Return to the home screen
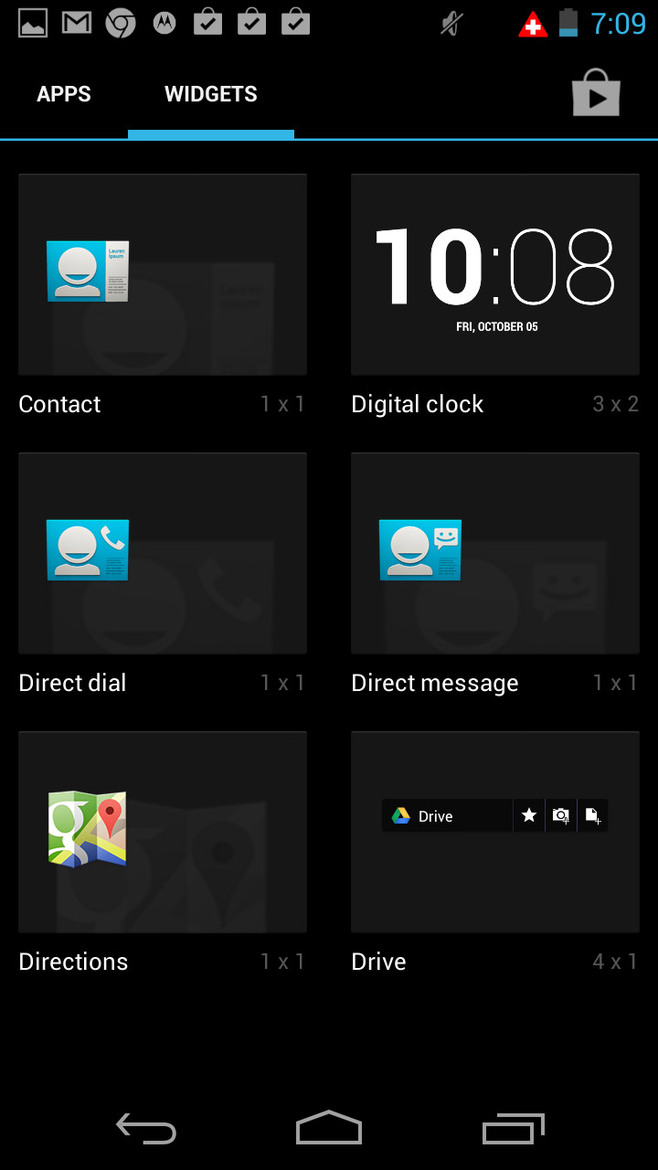658x1170 pixels. [328, 1129]
